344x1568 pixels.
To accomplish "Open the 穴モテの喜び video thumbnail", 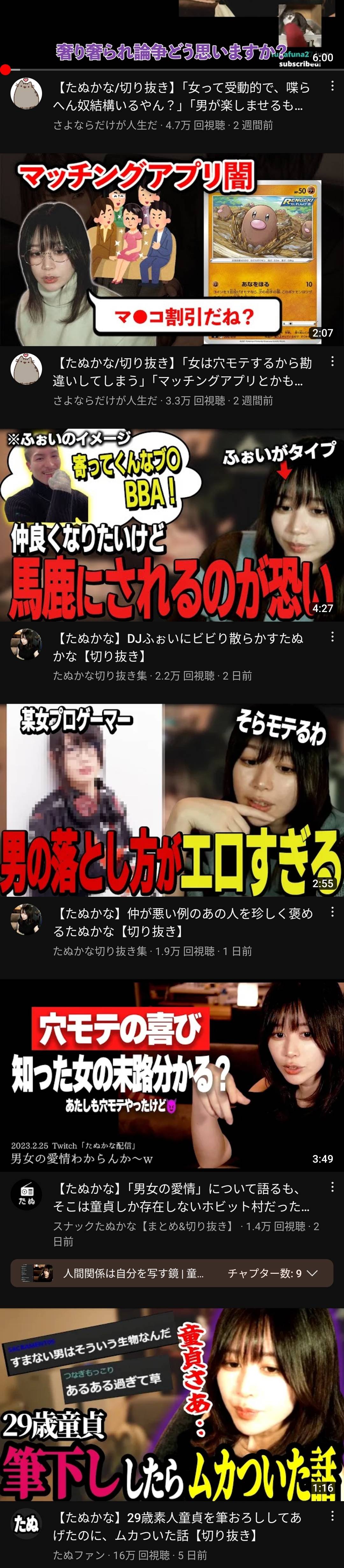I will (x=172, y=1075).
